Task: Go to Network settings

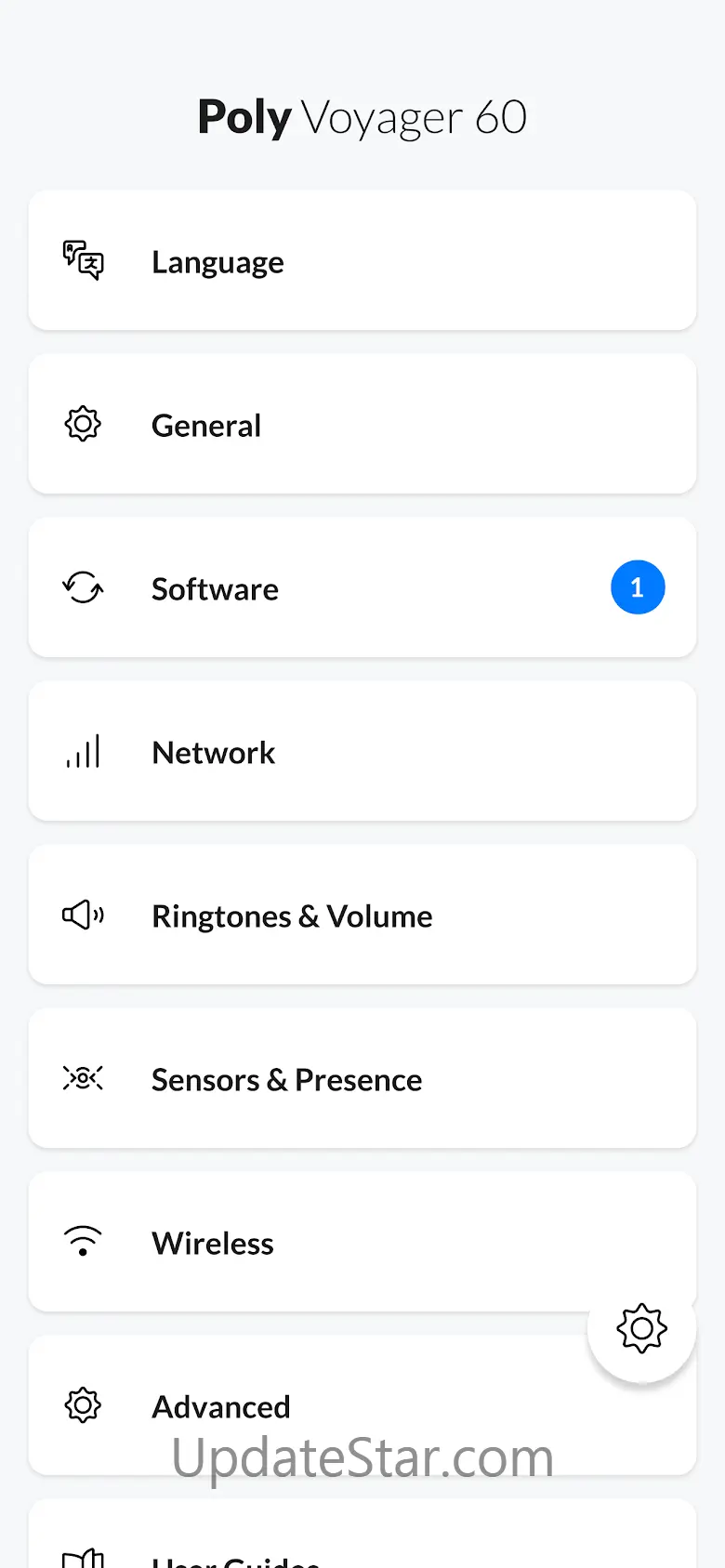Action: click(x=362, y=752)
